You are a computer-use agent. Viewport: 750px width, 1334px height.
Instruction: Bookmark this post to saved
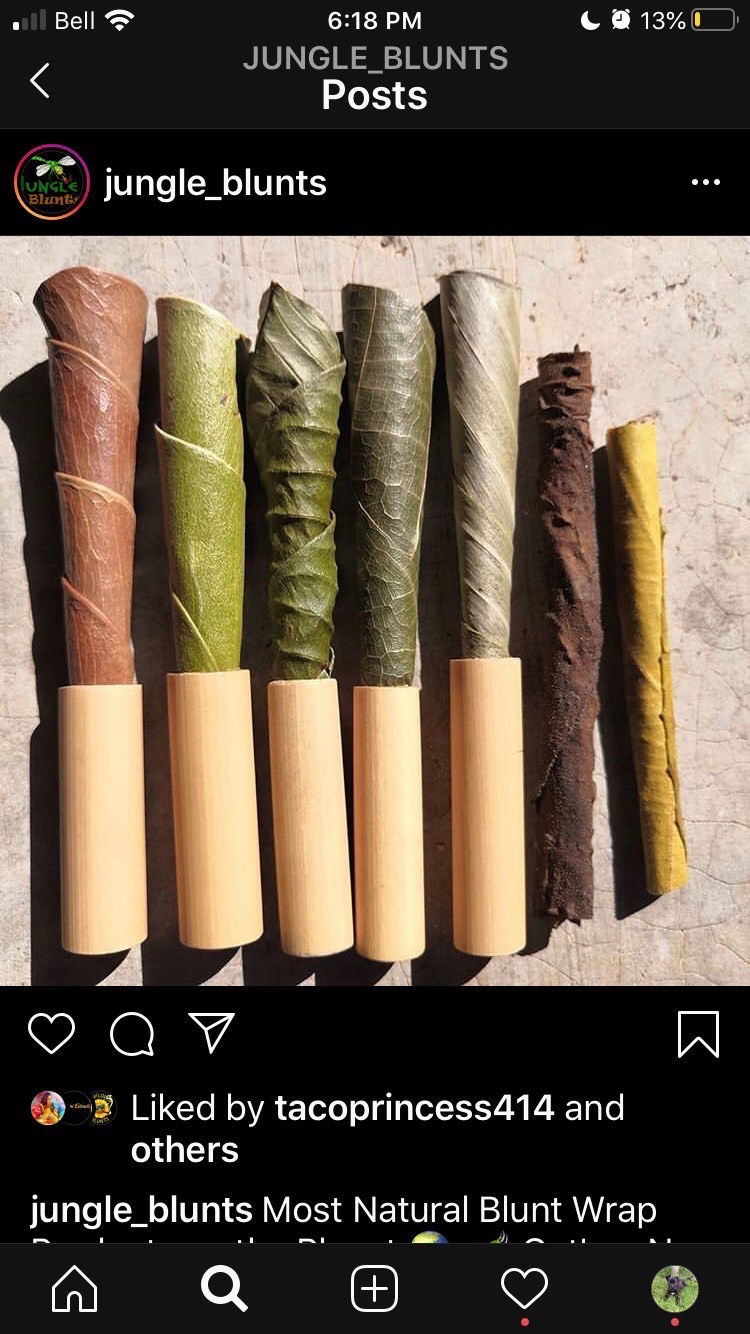click(x=698, y=1034)
